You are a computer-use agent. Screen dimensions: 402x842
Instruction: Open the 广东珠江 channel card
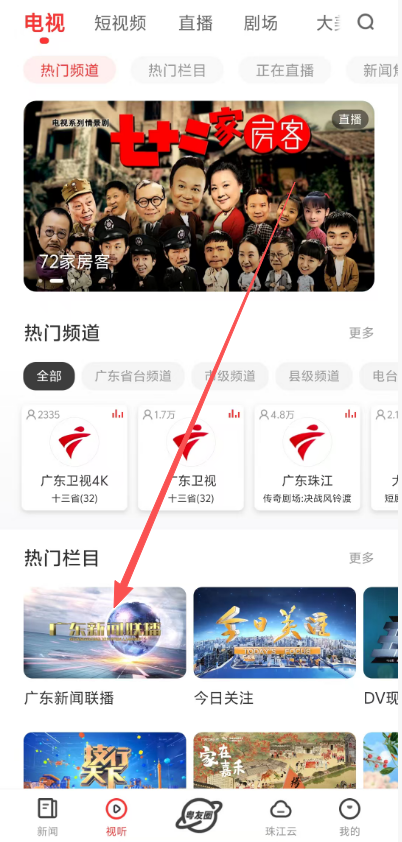(307, 458)
